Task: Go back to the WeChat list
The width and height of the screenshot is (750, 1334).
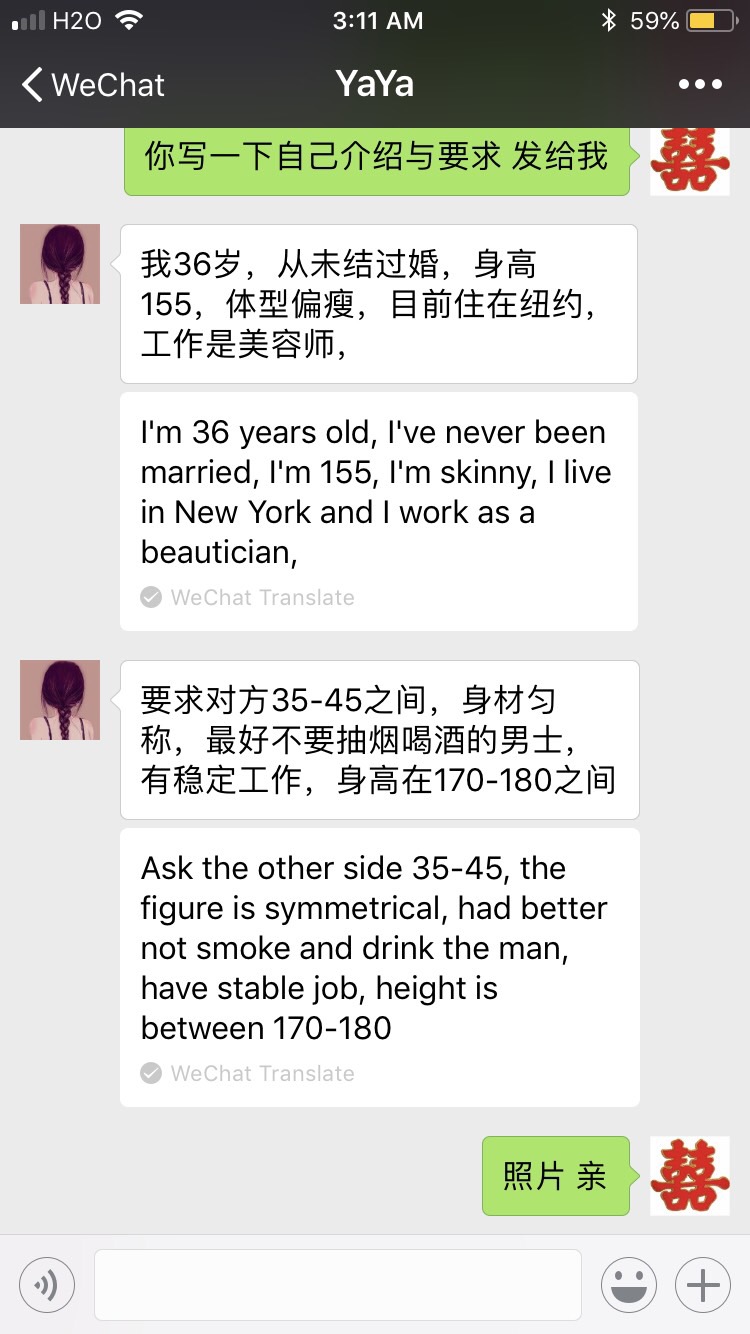Action: coord(92,85)
